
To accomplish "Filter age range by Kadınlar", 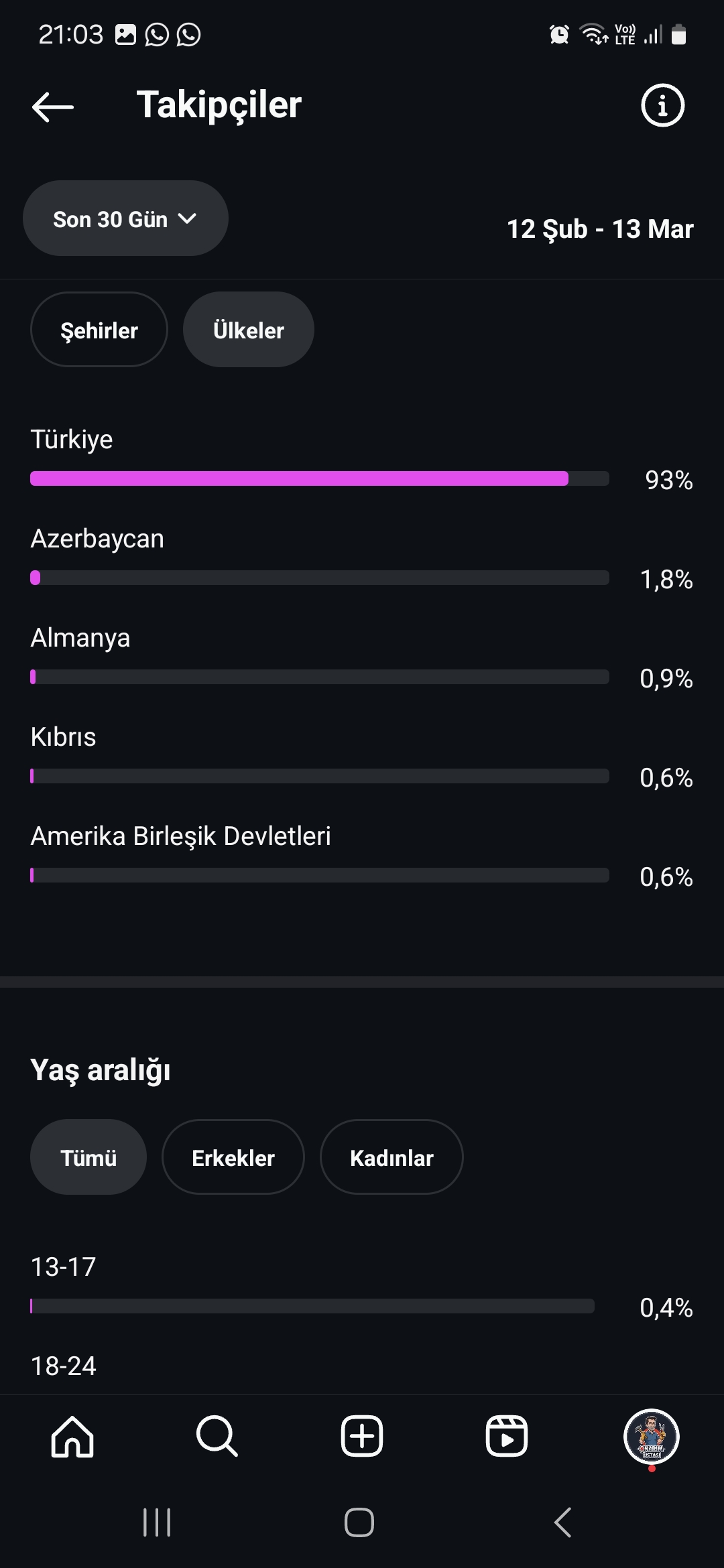I will tap(391, 1157).
